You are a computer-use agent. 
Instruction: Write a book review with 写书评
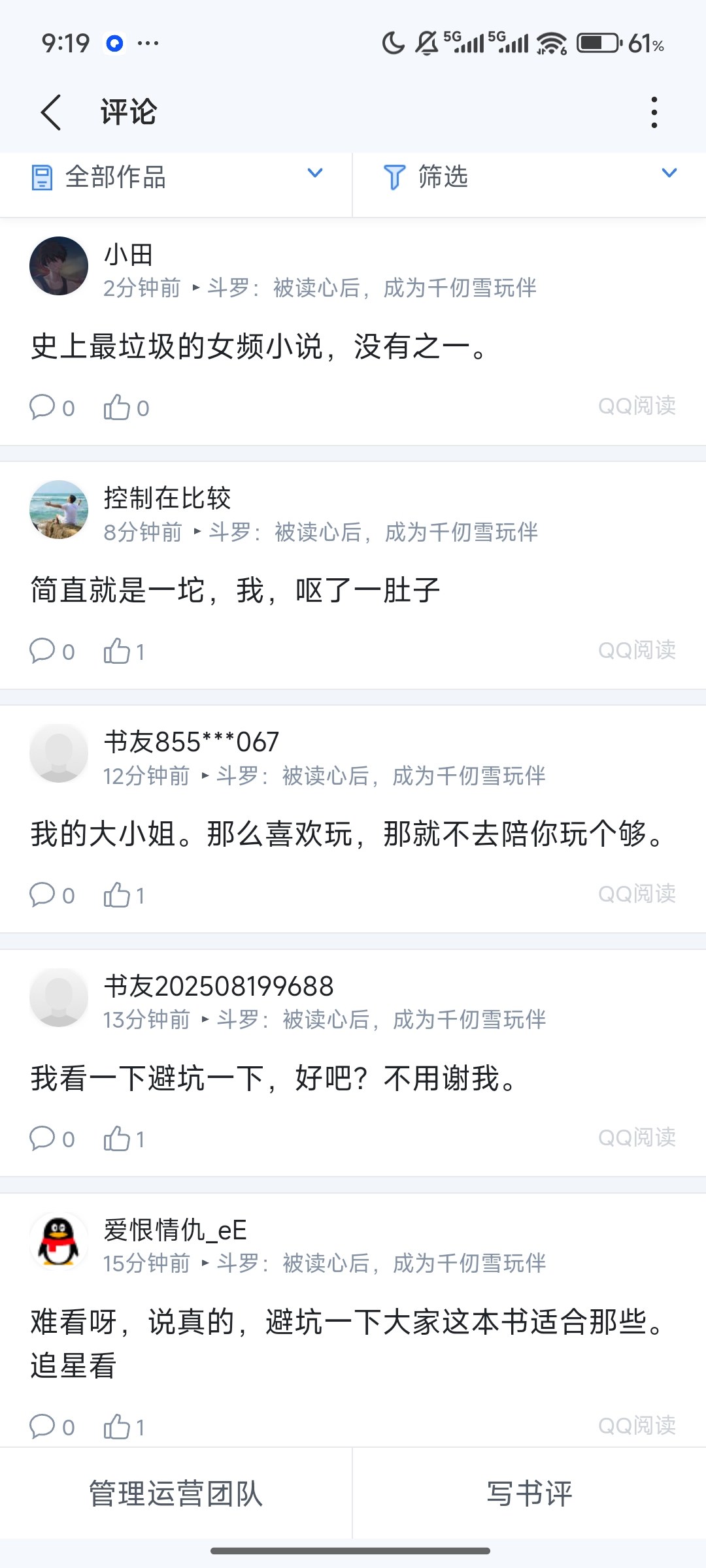tap(529, 1494)
